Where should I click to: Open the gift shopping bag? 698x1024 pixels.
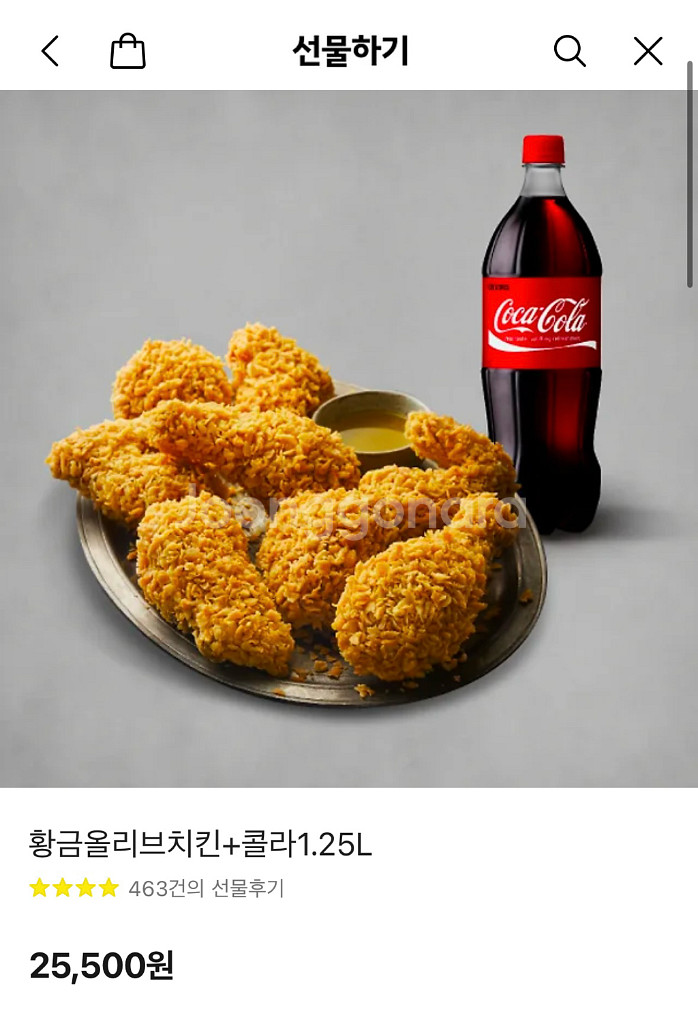pyautogui.click(x=127, y=51)
